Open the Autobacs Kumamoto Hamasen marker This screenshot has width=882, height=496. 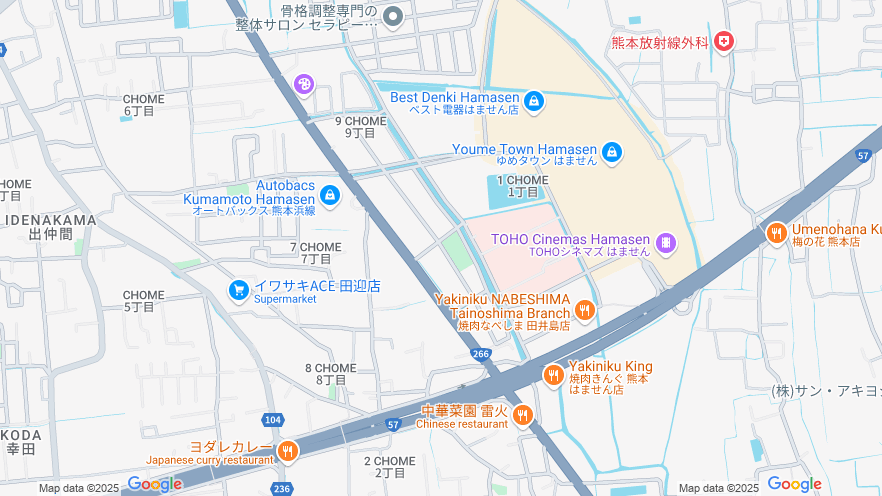click(x=330, y=195)
